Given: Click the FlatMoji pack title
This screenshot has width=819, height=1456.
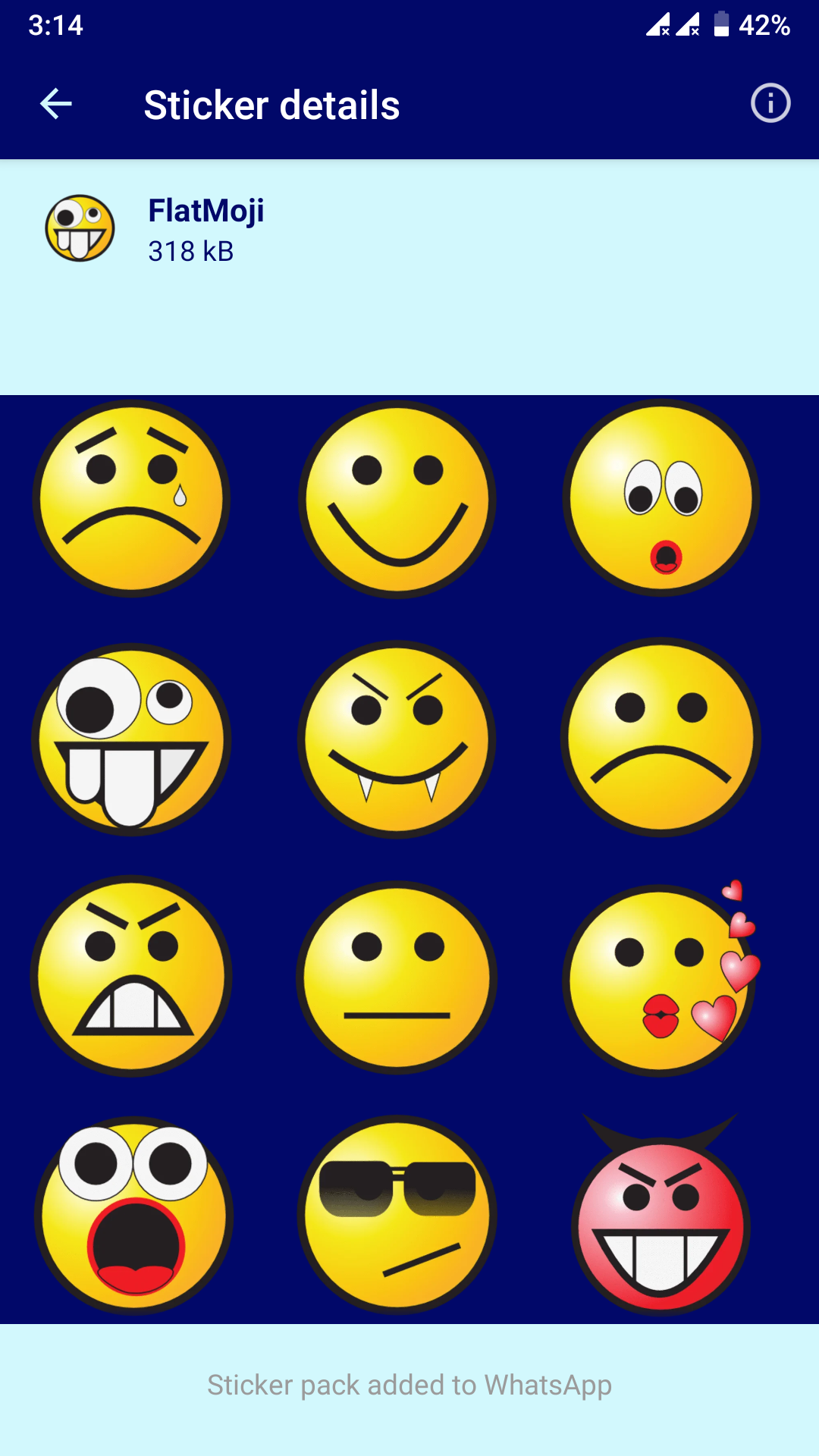Looking at the screenshot, I should [x=205, y=210].
